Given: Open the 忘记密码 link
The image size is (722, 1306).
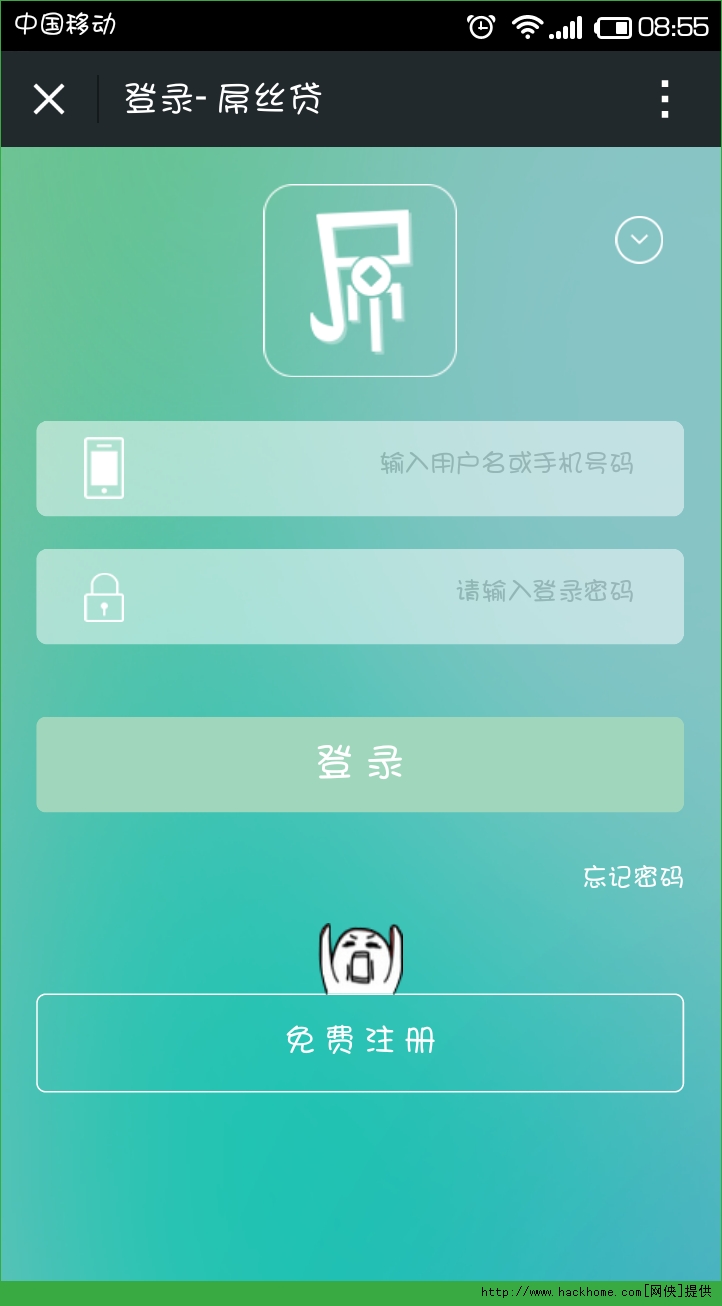Looking at the screenshot, I should 633,877.
